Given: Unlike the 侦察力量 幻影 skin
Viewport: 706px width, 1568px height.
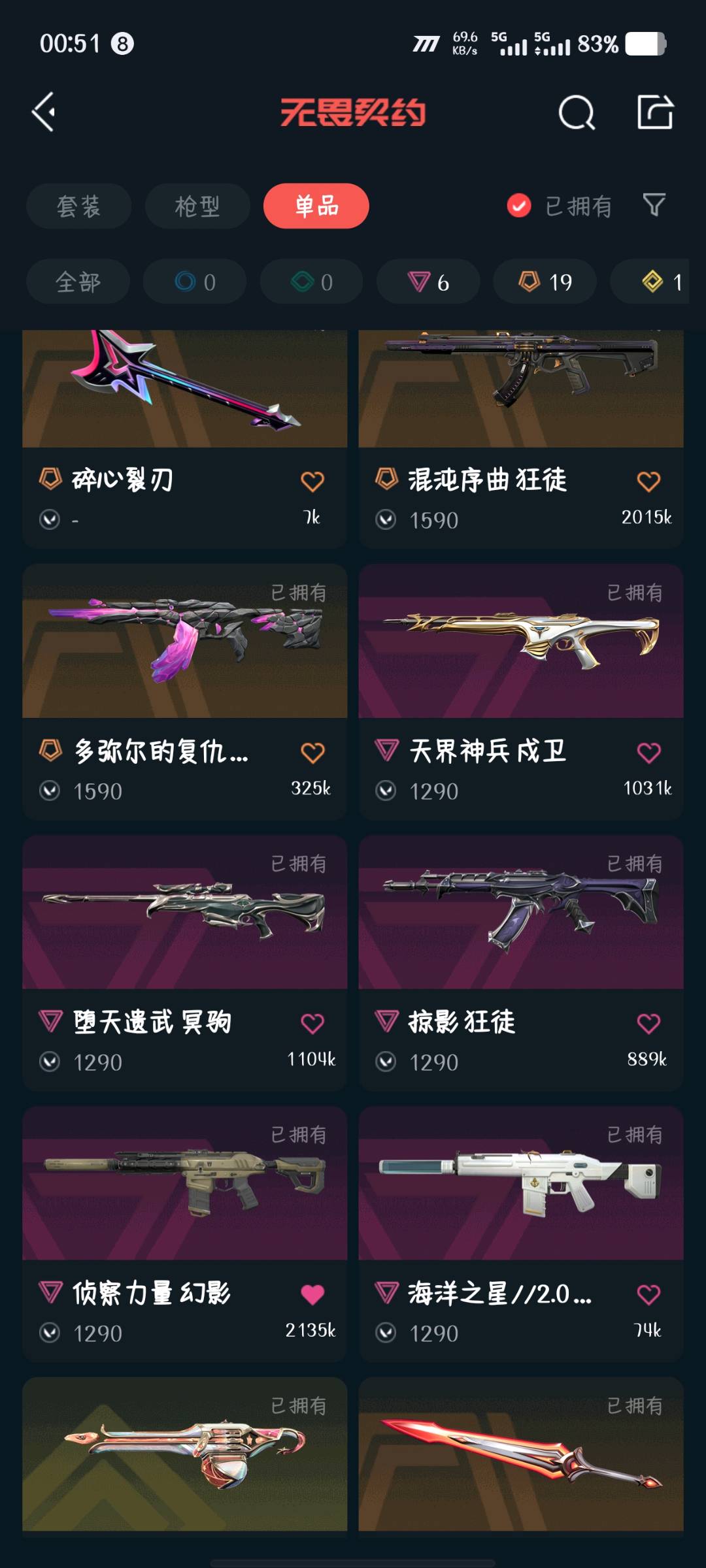Looking at the screenshot, I should 312,1294.
